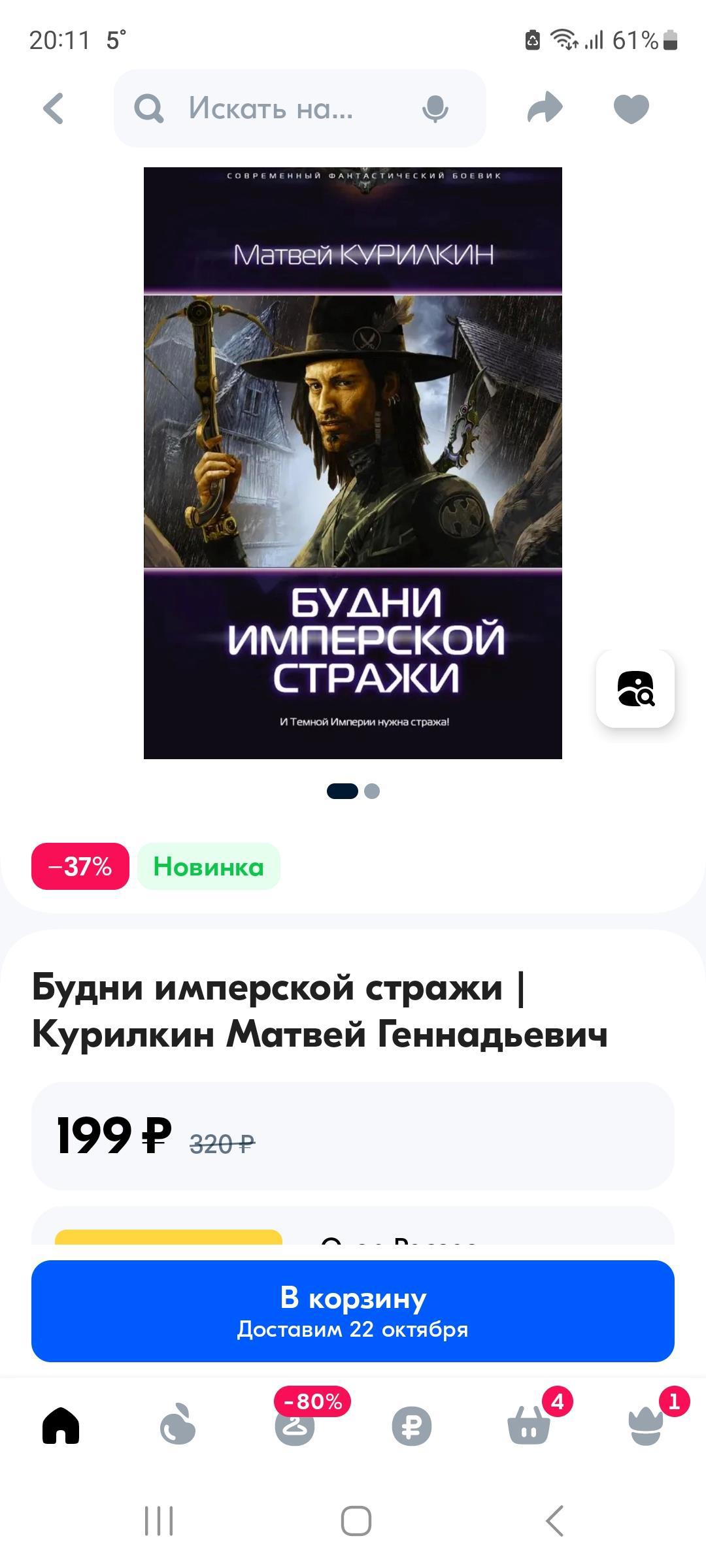
Task: Add the book to favorites
Action: coord(631,108)
